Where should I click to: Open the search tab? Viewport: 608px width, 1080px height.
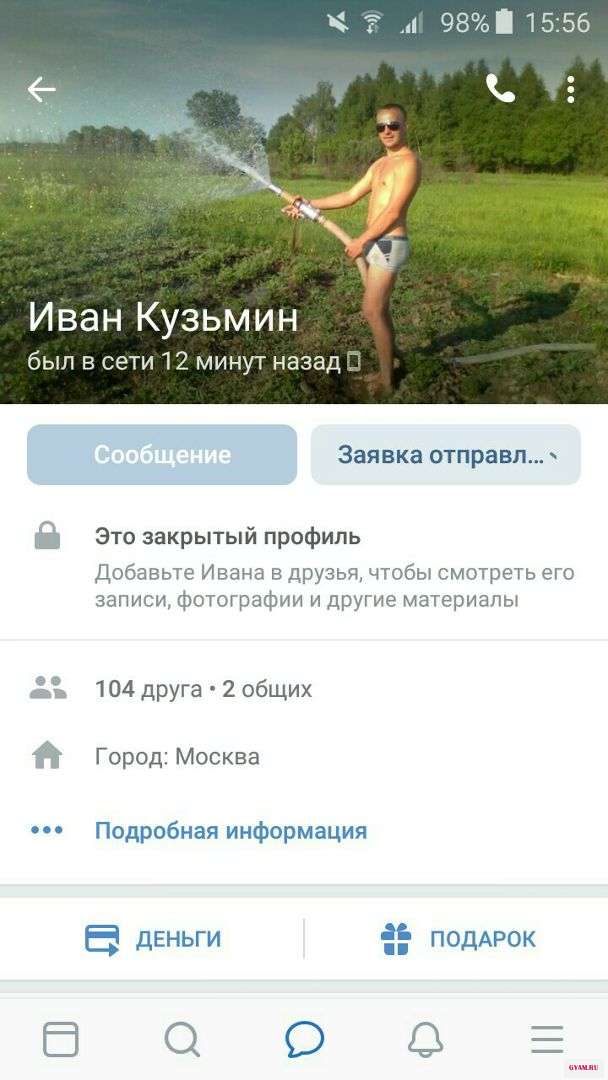[x=182, y=1040]
